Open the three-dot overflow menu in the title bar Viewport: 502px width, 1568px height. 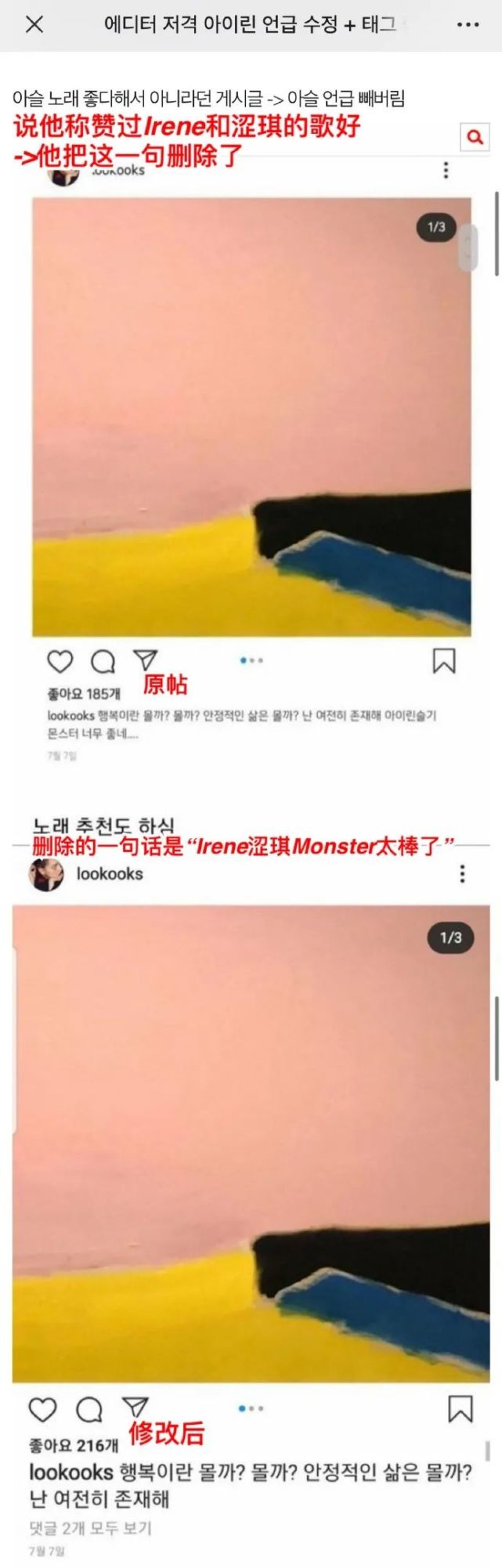pos(468,24)
